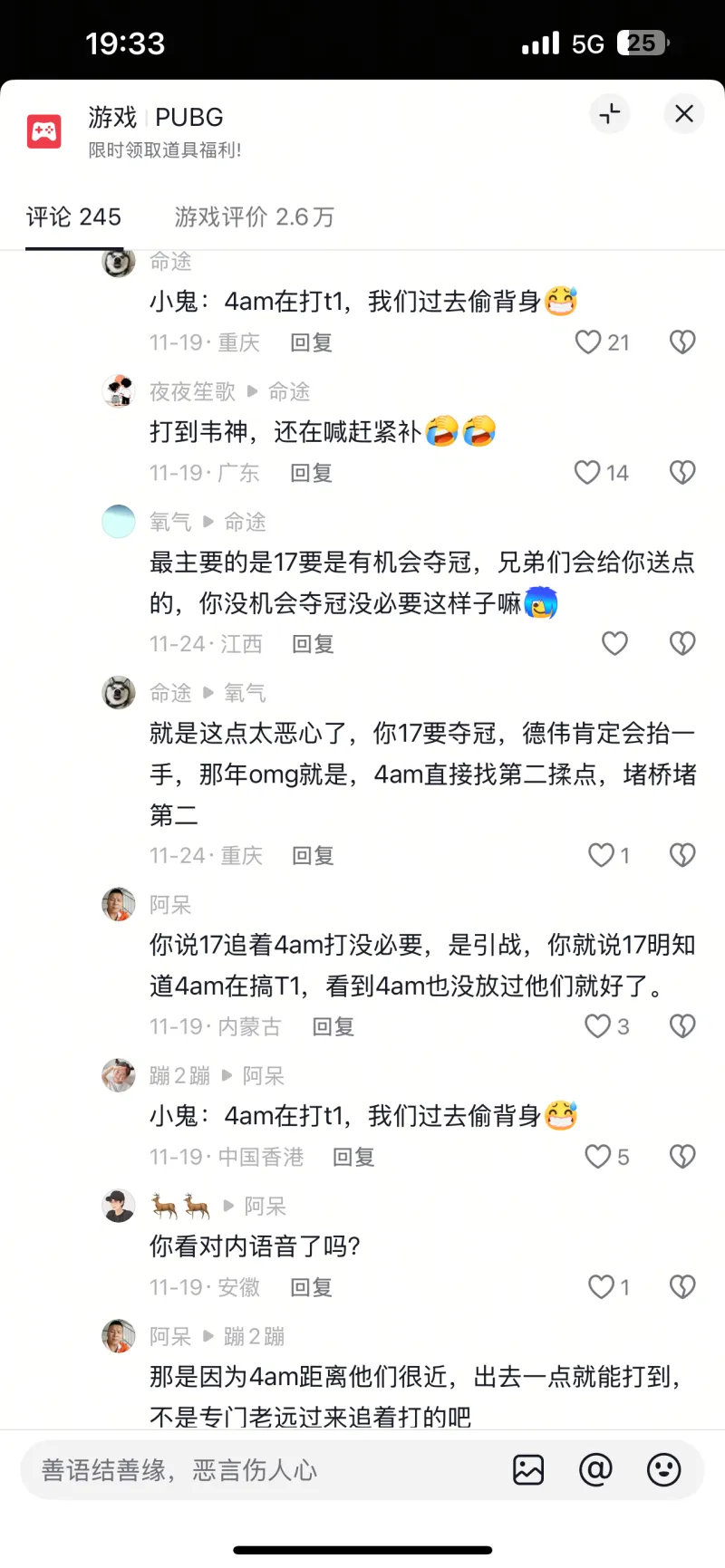Reply to 阿呆's comment from 内蒙古

coord(333,1027)
